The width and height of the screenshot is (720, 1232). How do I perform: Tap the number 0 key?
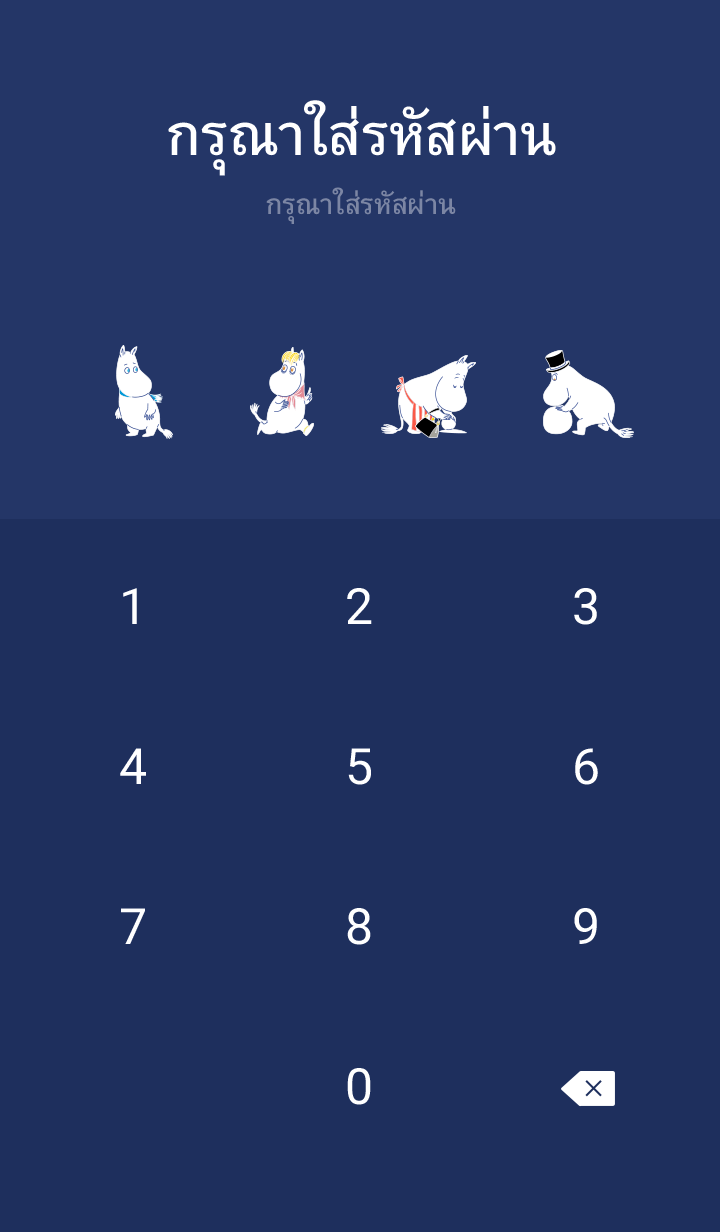click(359, 1087)
